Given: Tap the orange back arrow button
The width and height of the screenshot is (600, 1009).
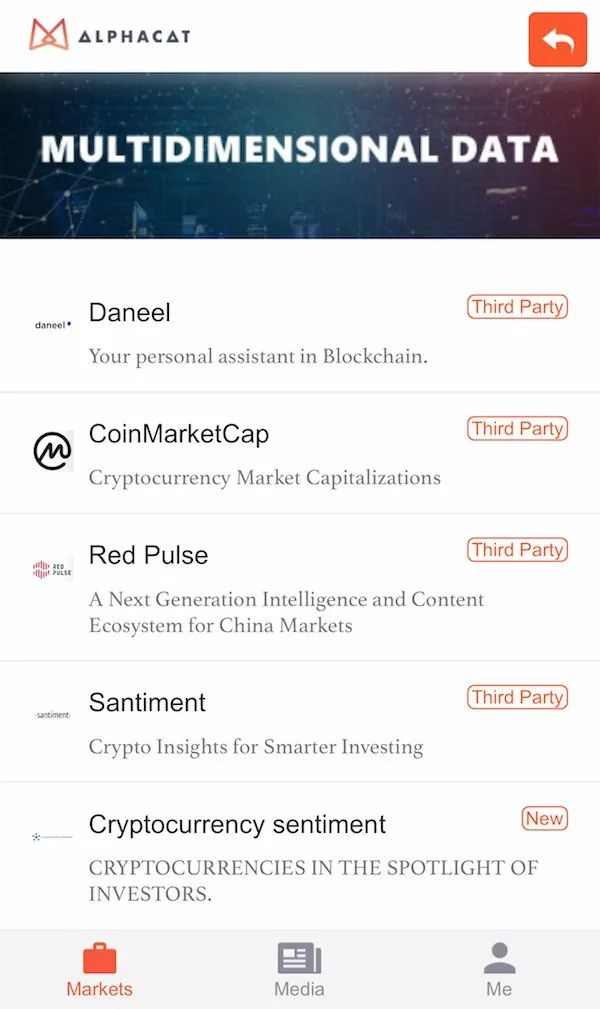Looking at the screenshot, I should [557, 40].
